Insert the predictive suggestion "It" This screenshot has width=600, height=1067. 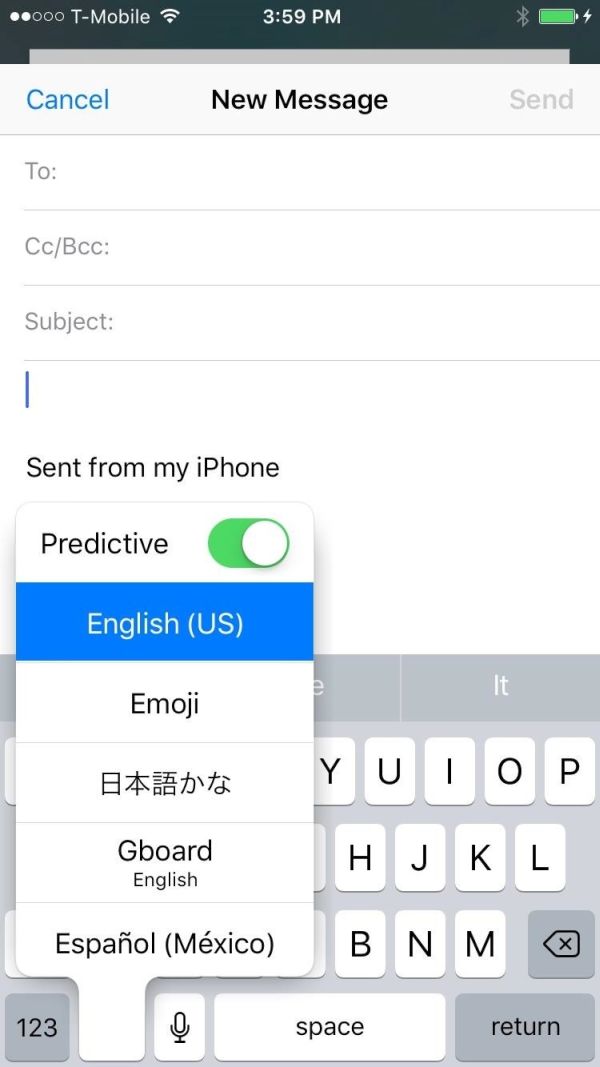(x=501, y=686)
